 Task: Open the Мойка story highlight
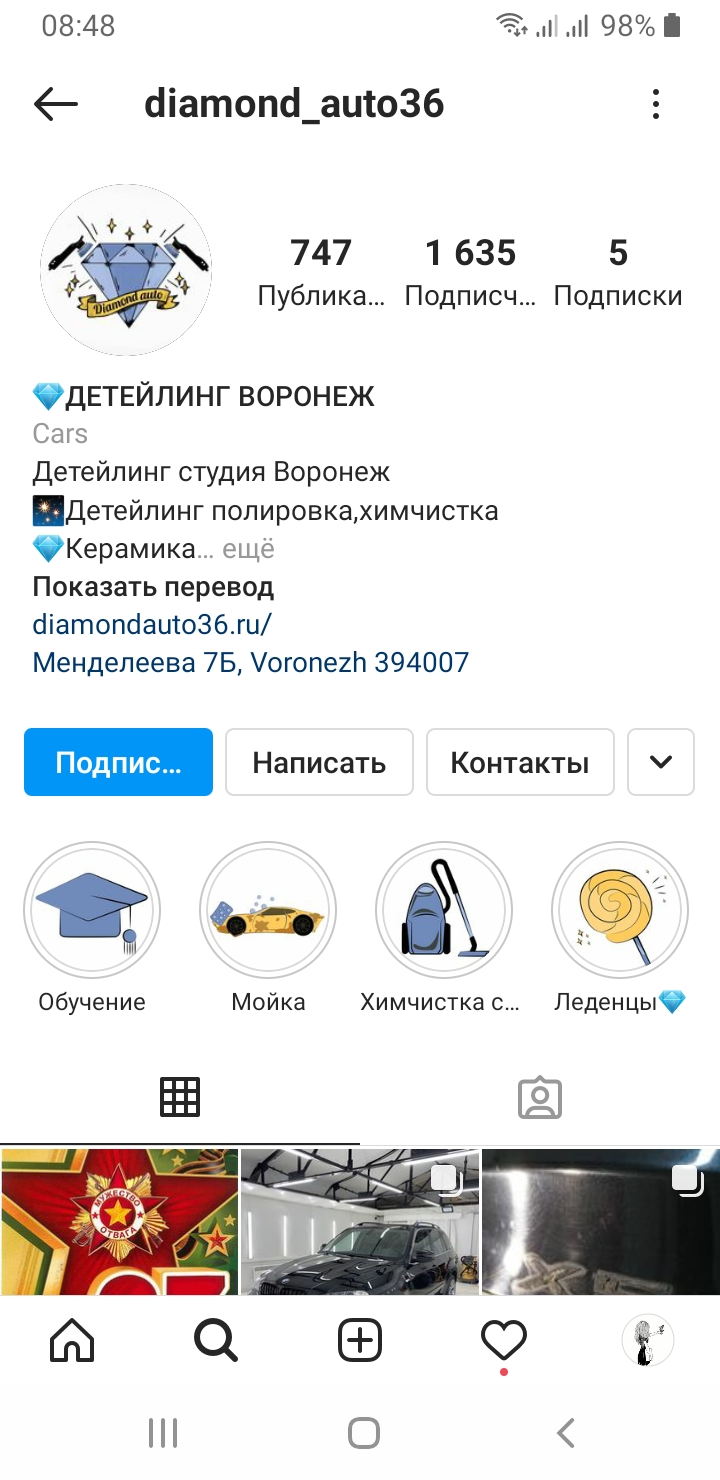(x=267, y=910)
